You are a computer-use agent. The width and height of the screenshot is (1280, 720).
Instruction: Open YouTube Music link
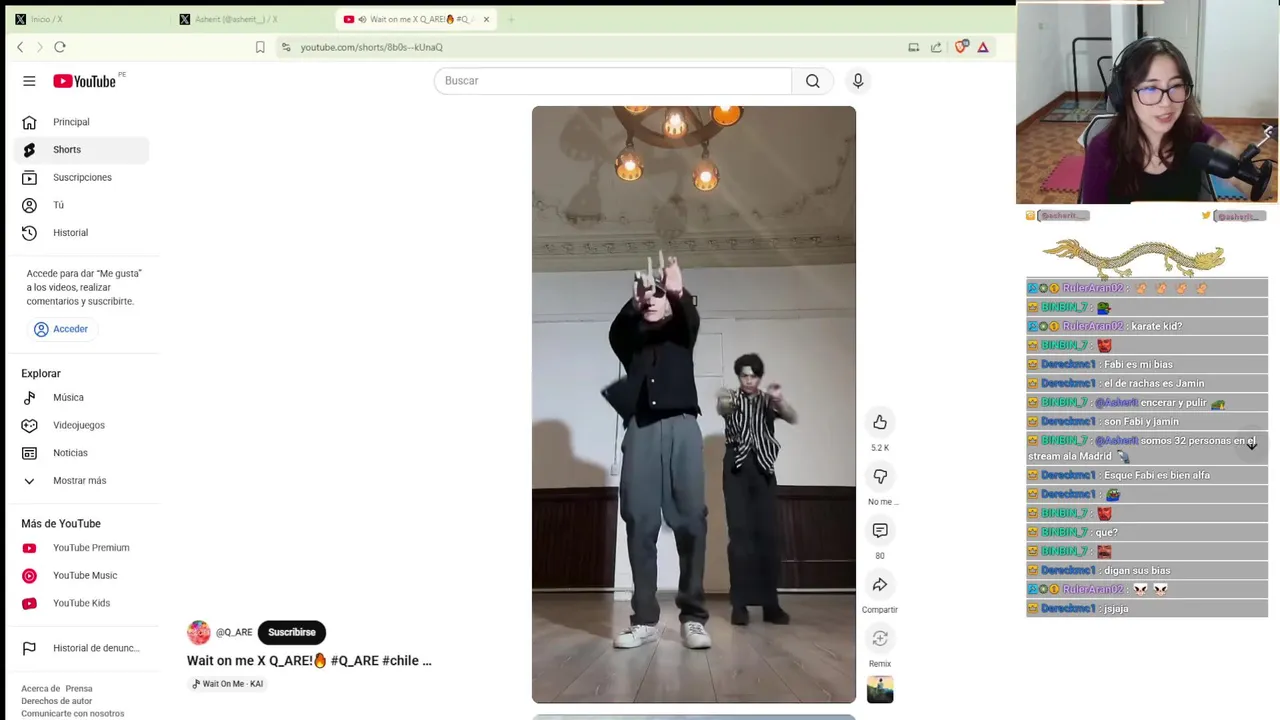(x=85, y=576)
